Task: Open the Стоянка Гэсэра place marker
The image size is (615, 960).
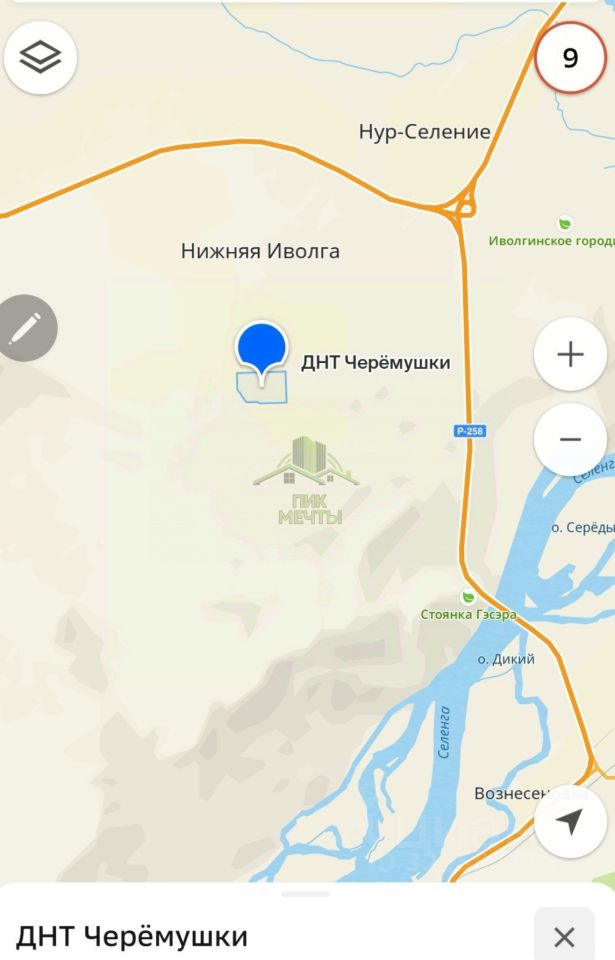Action: click(x=467, y=597)
